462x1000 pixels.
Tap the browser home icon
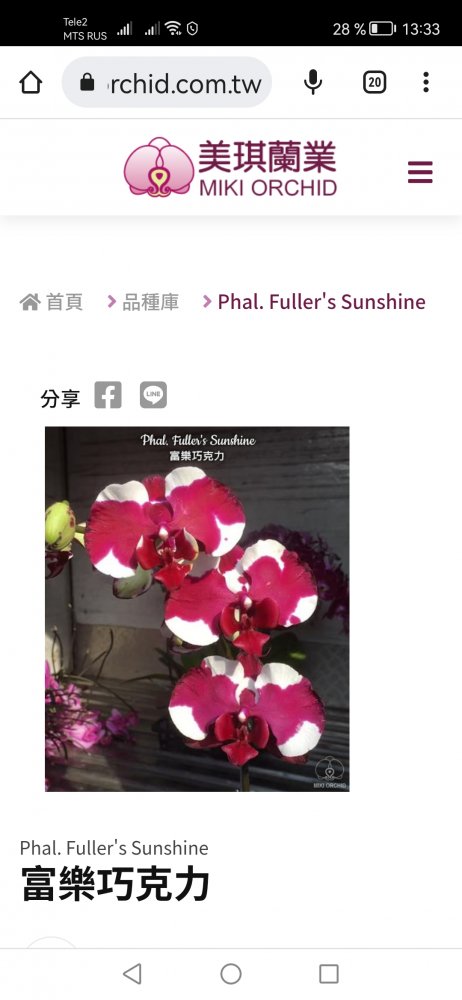31,82
